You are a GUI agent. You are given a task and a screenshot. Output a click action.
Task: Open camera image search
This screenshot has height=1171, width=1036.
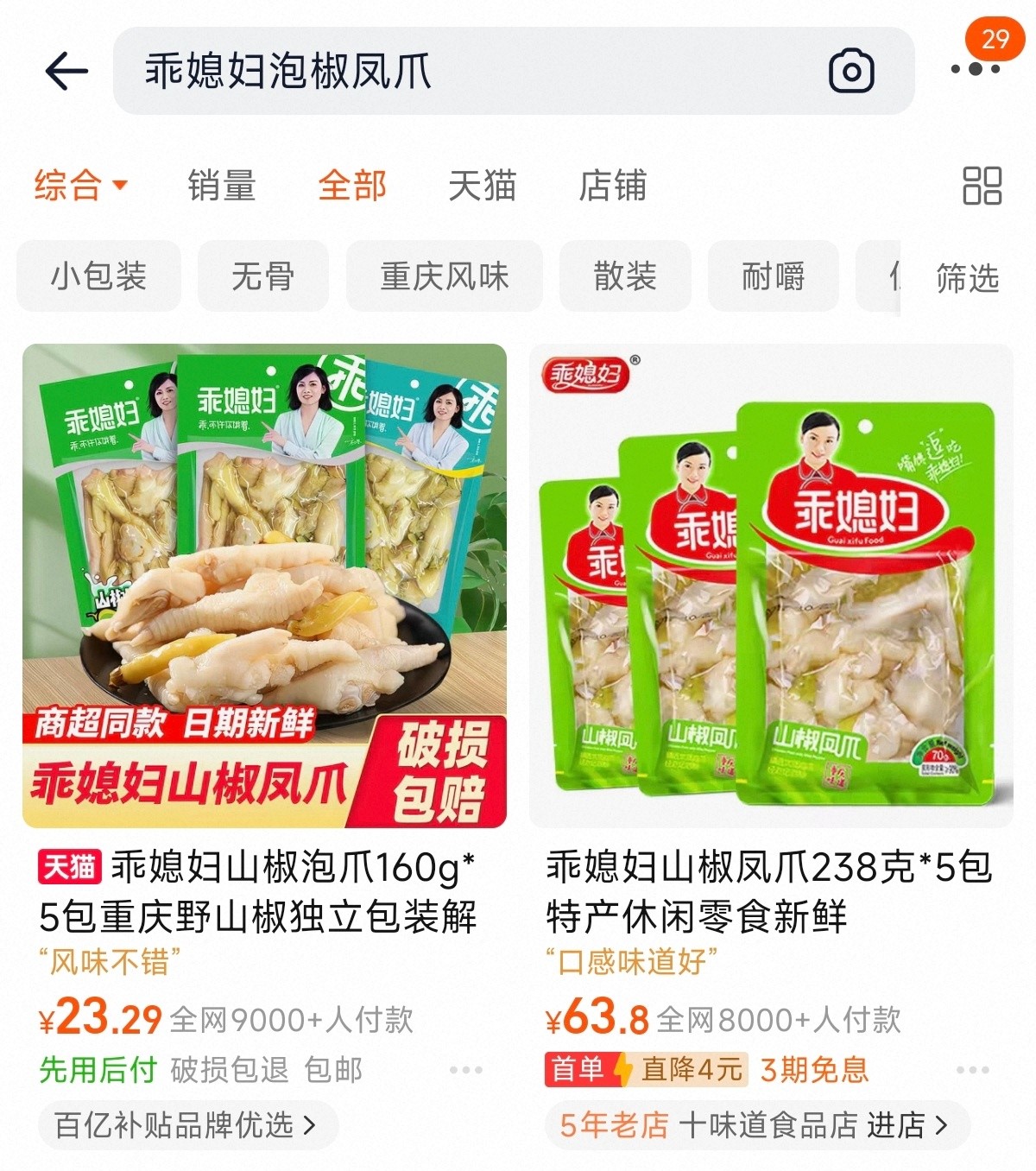tap(851, 71)
